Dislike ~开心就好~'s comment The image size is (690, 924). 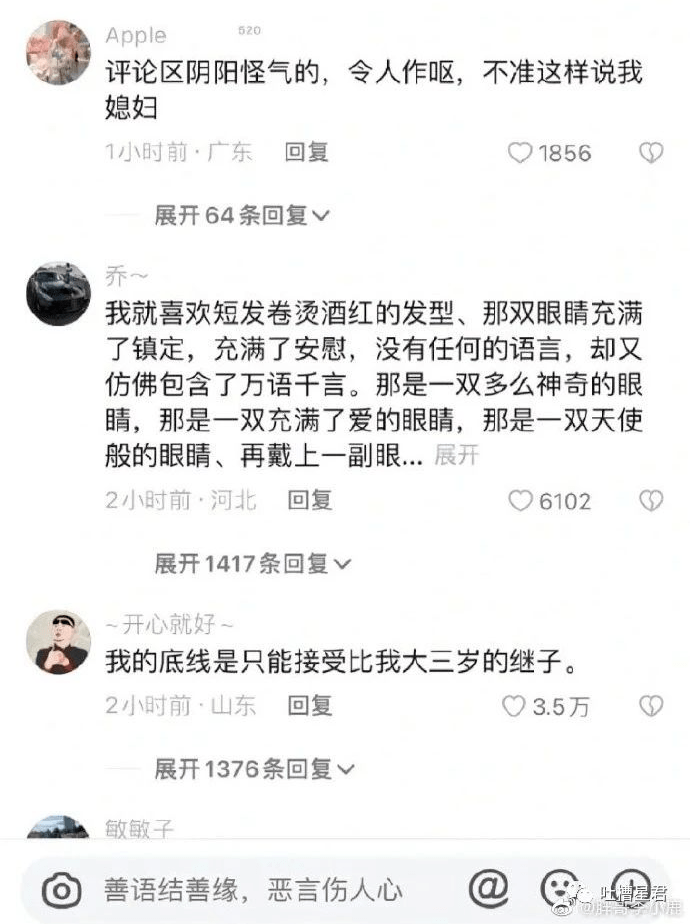coord(651,706)
